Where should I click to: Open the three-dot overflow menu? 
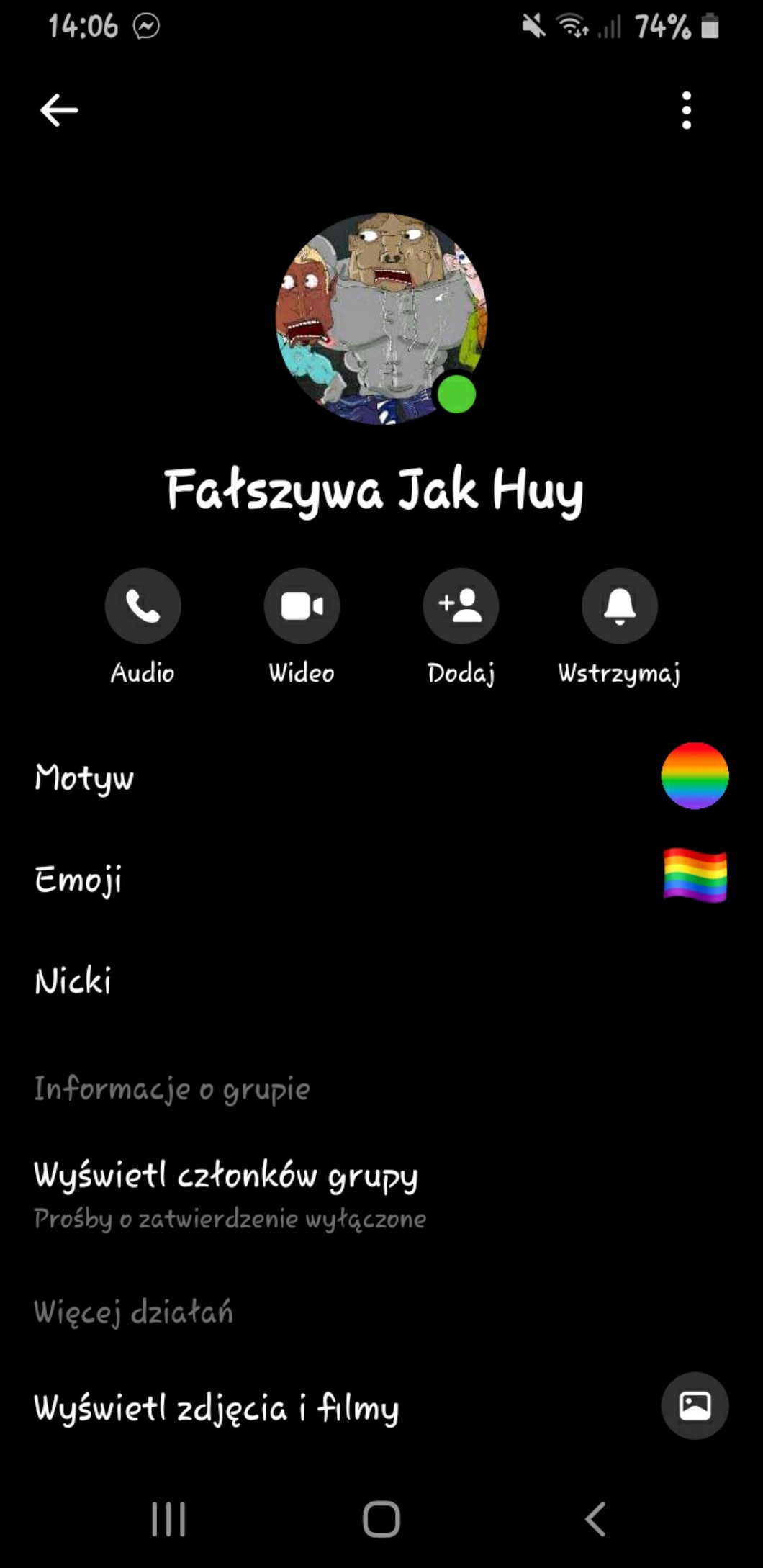coord(686,110)
